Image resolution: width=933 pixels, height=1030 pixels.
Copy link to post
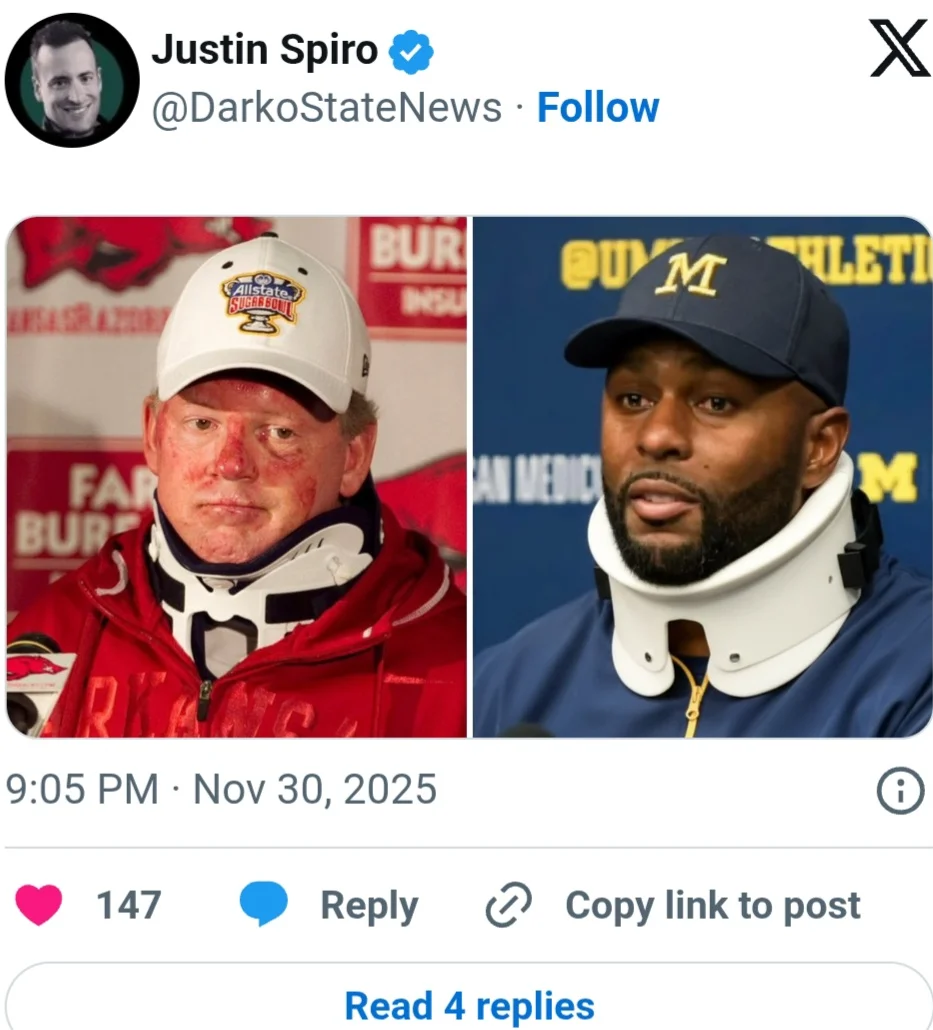click(x=672, y=905)
